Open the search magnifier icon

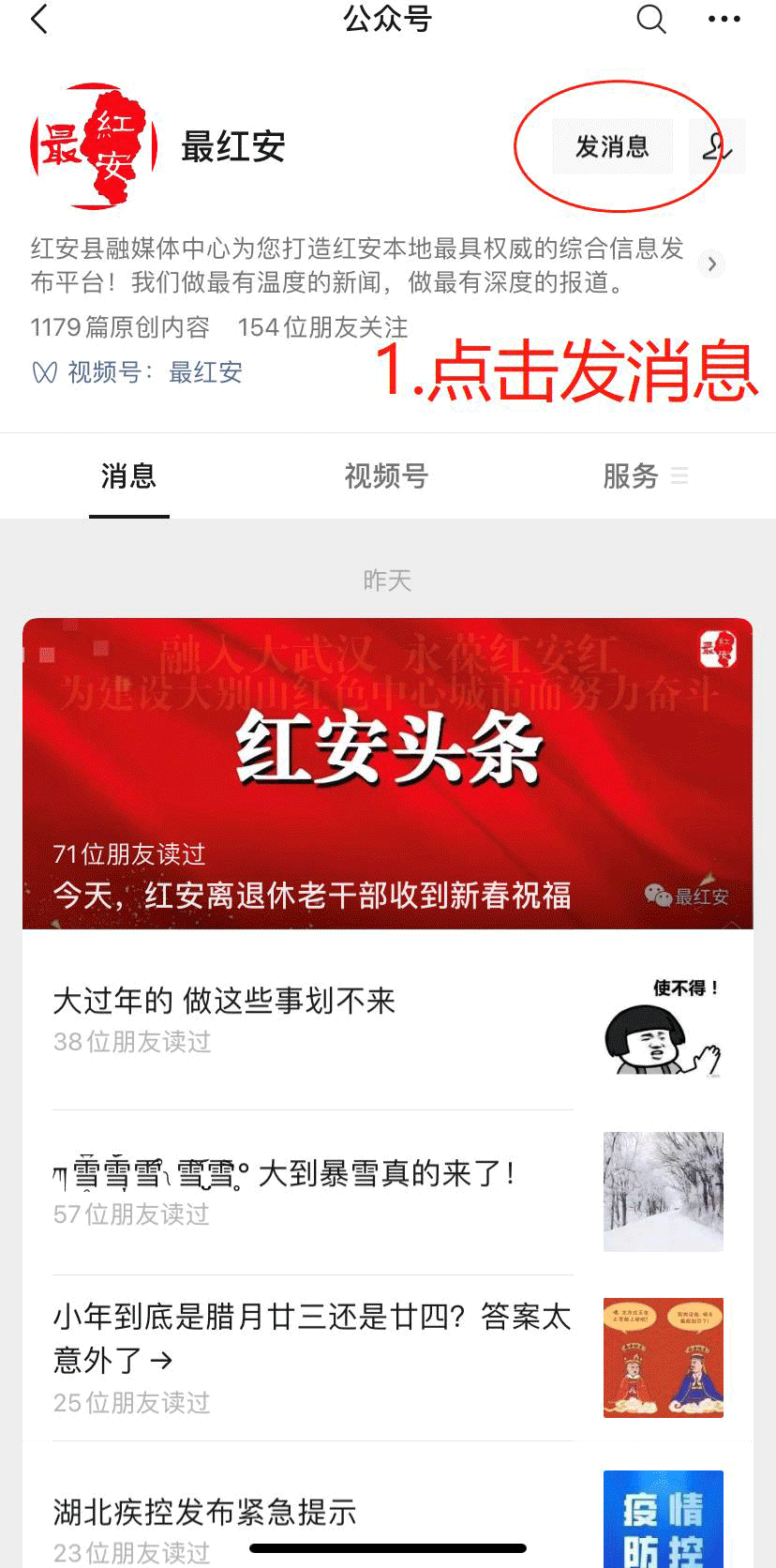click(650, 19)
